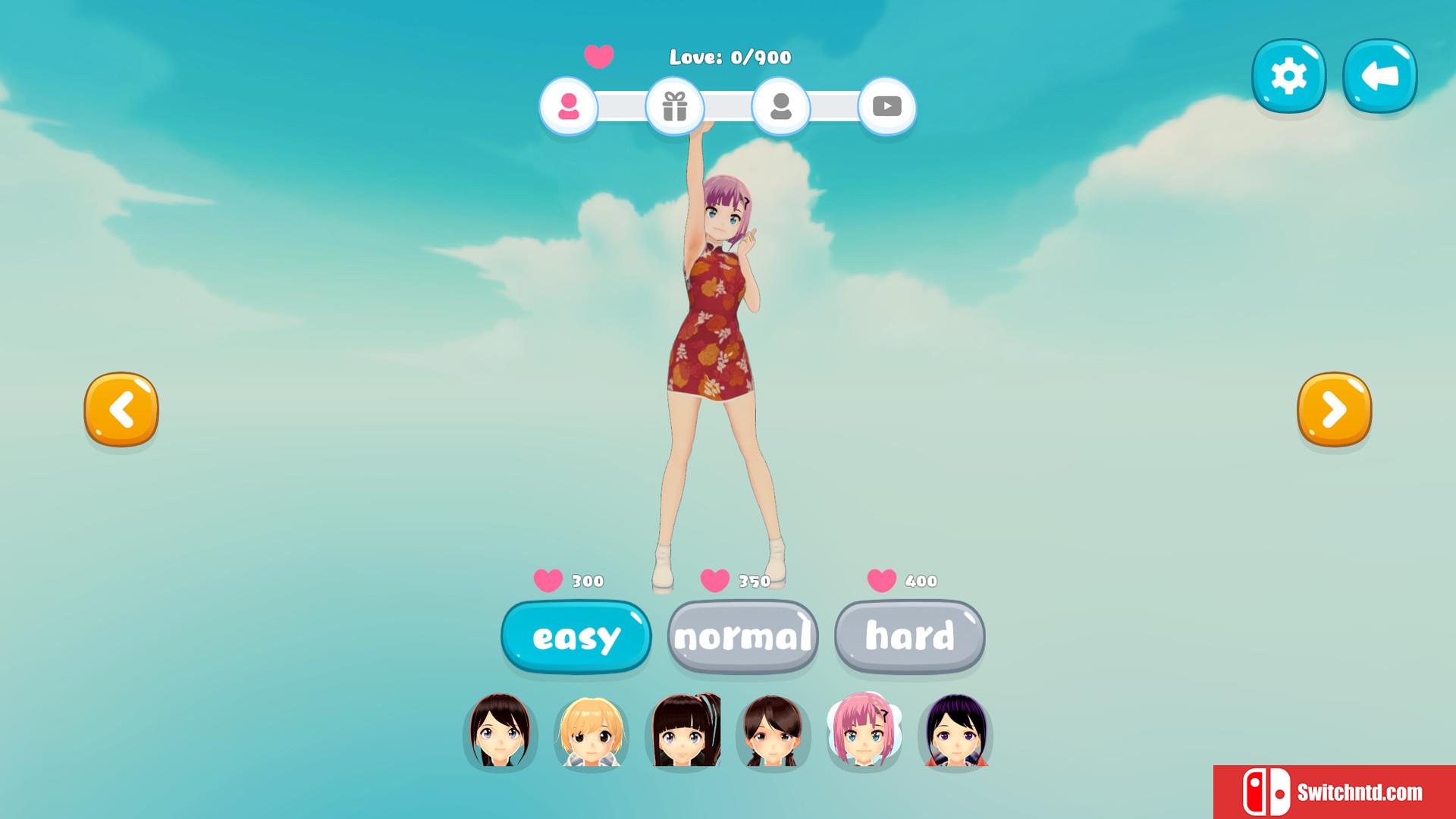Viewport: 1456px width, 819px height.
Task: Choose the pink-haired girl avatar
Action: [864, 733]
